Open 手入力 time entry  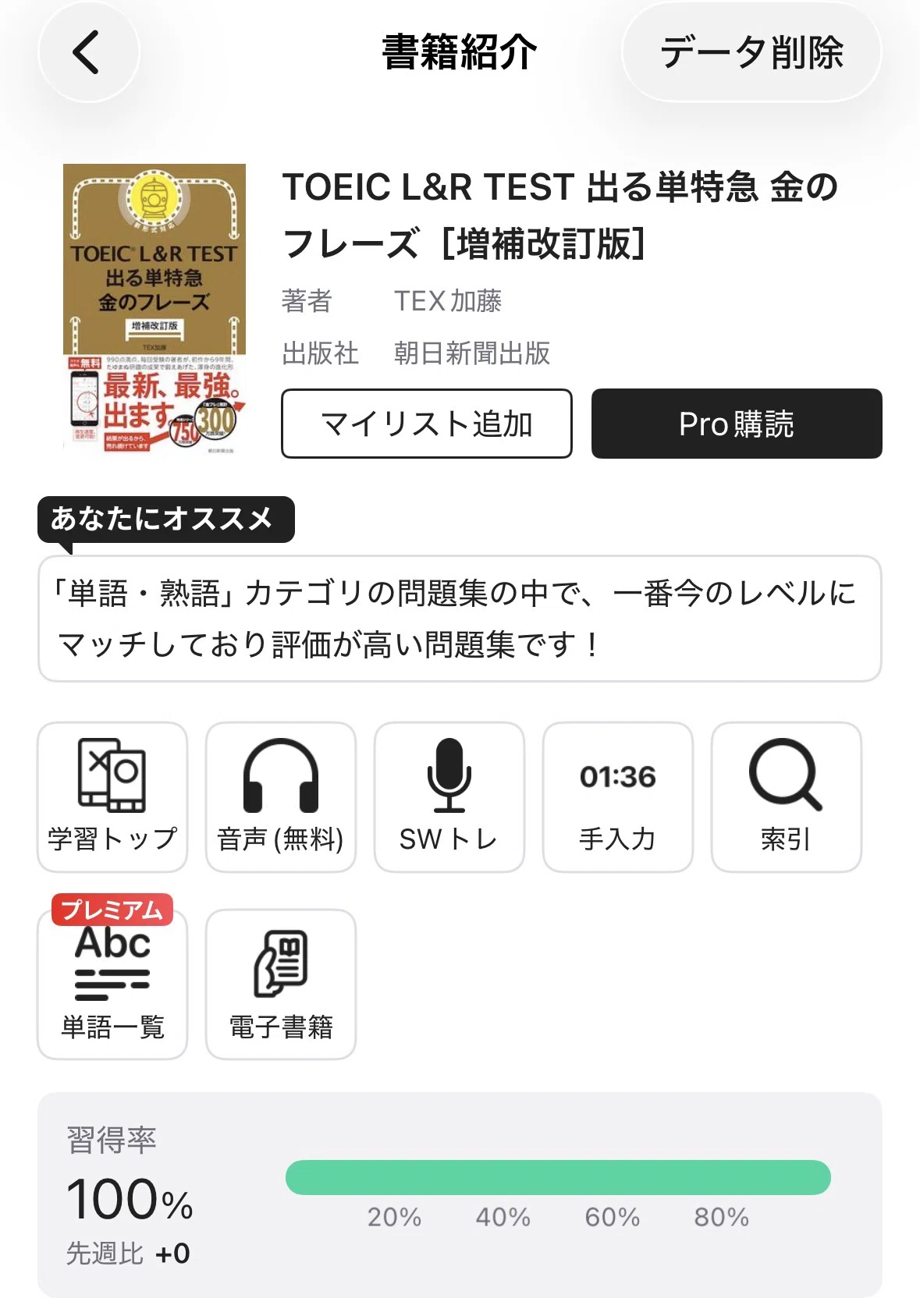click(x=618, y=796)
